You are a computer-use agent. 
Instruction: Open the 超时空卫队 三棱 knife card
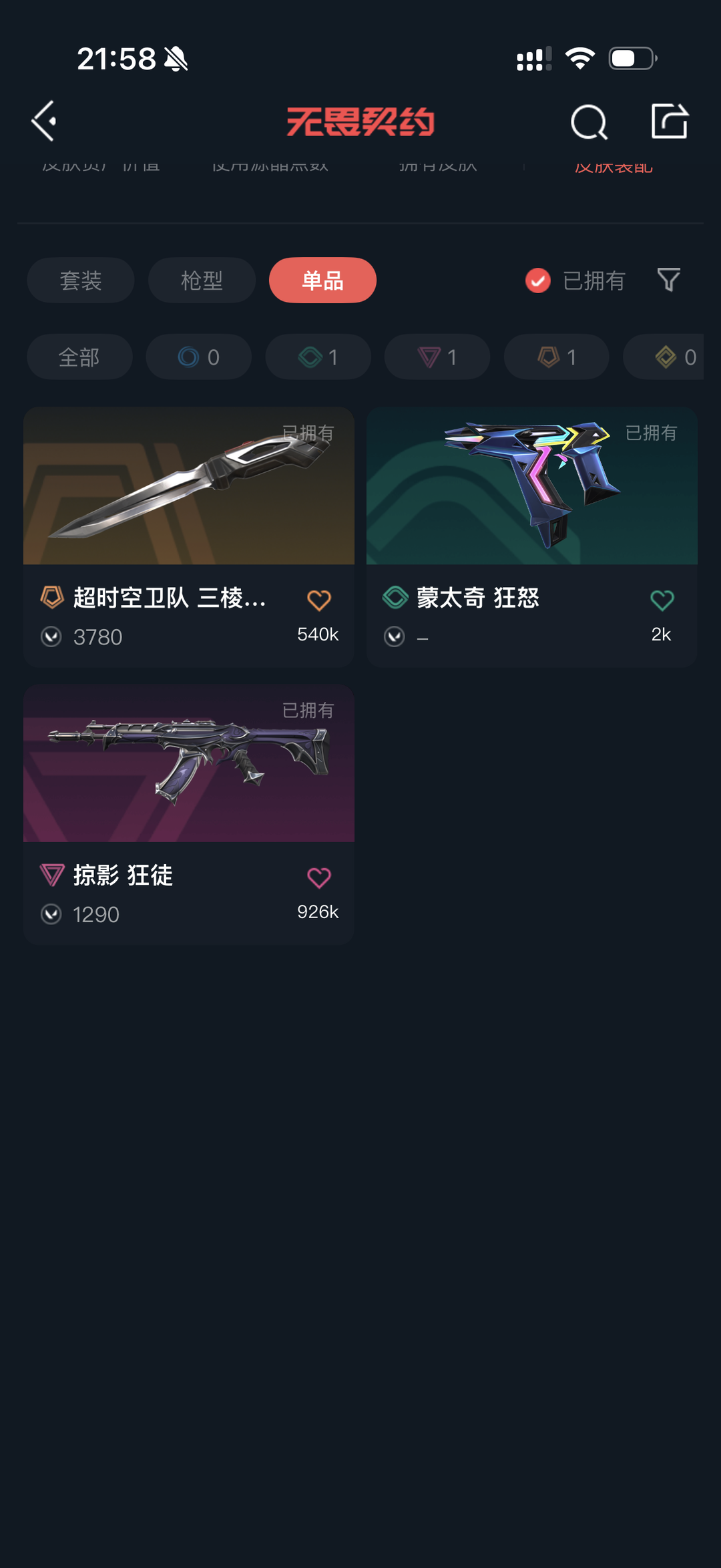click(x=189, y=537)
